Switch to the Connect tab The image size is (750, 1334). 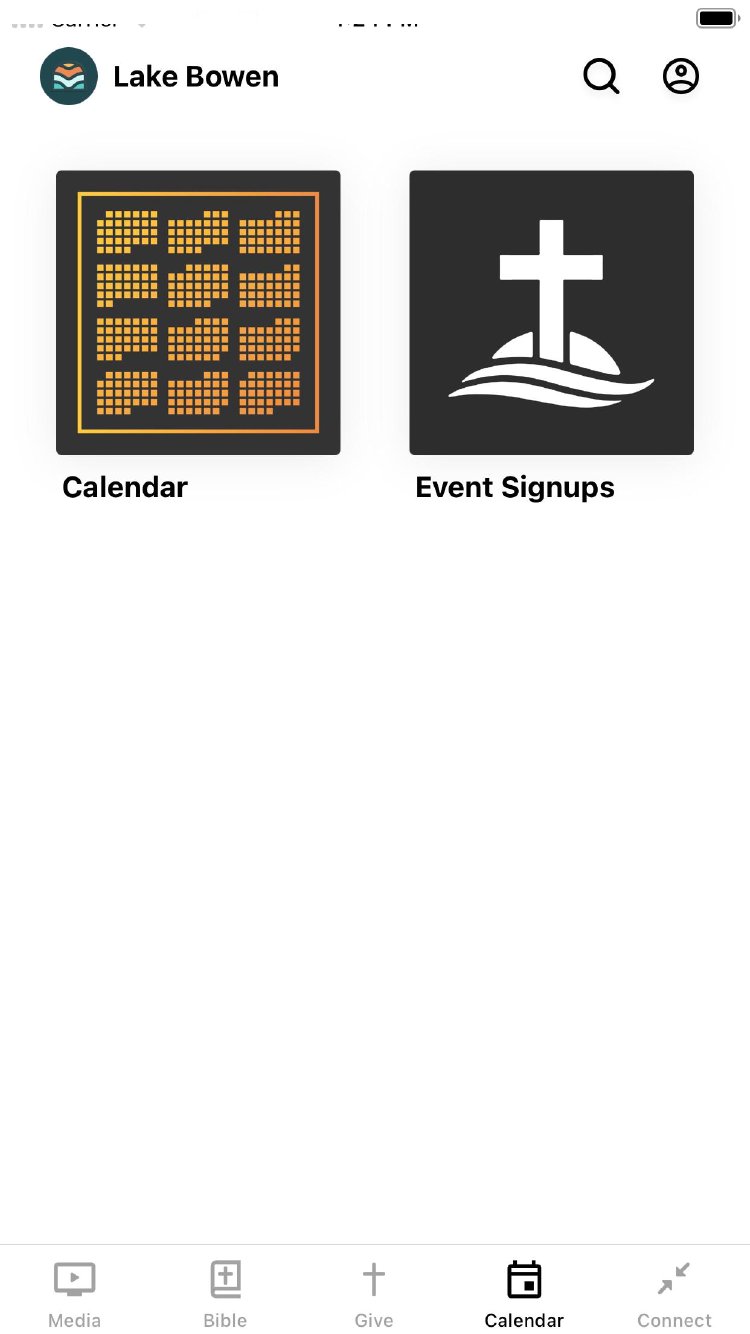coord(674,1294)
